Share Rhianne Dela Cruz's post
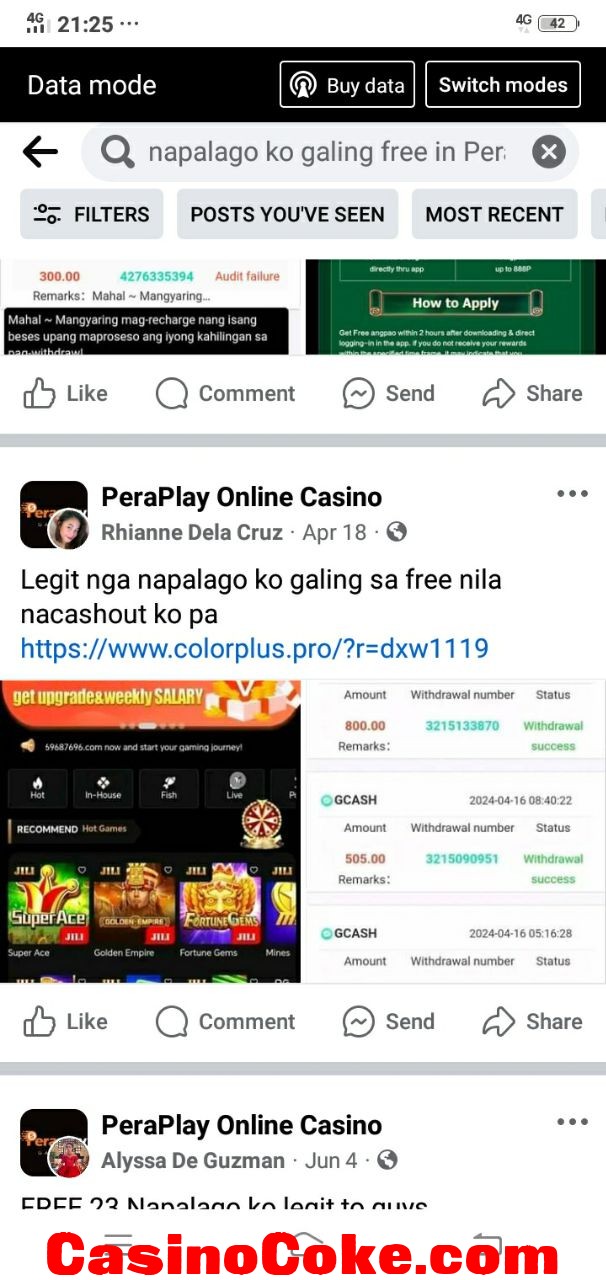This screenshot has height=1280, width=606. click(x=532, y=1021)
